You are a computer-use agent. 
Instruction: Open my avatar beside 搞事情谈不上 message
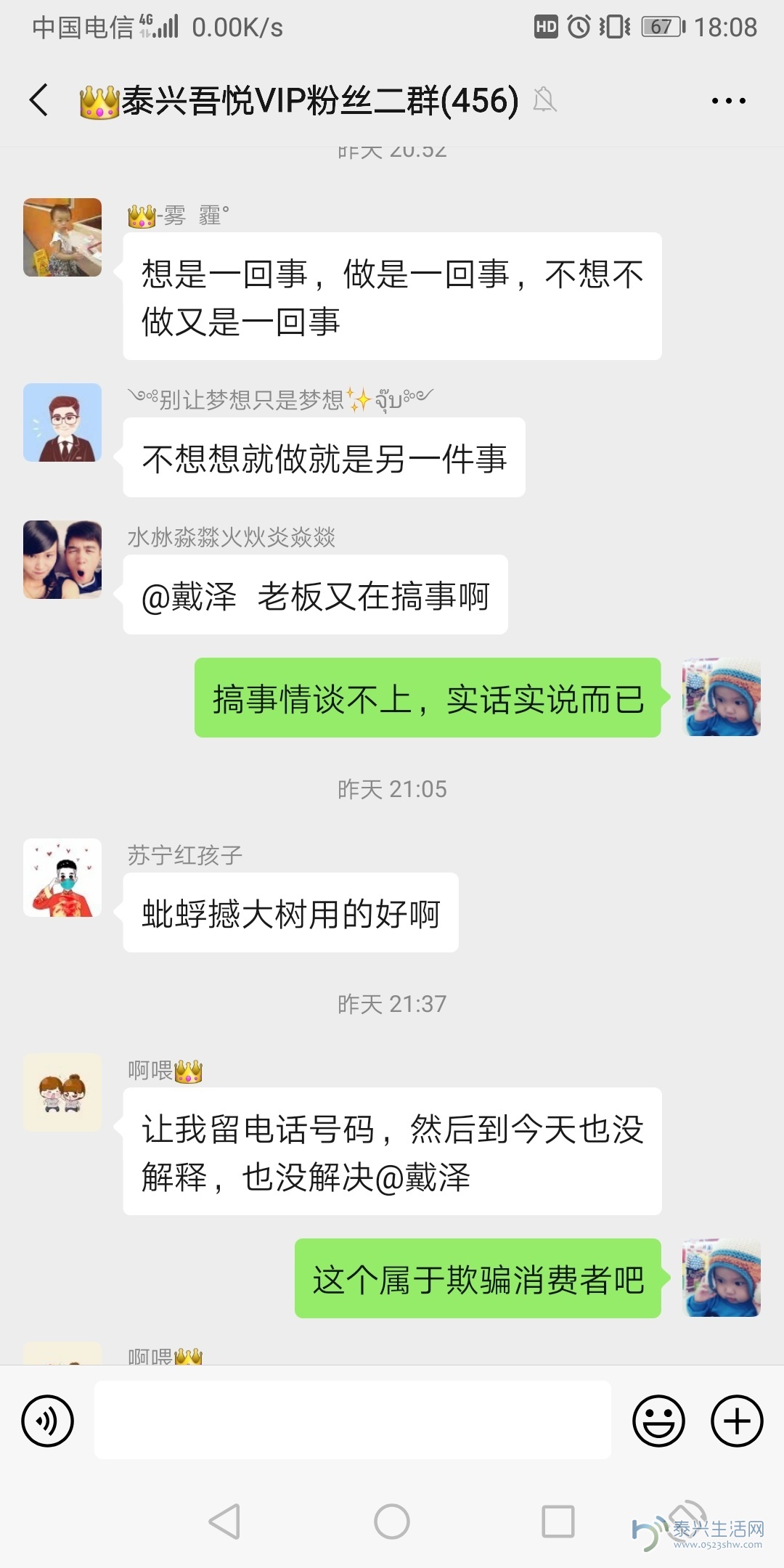(x=721, y=698)
